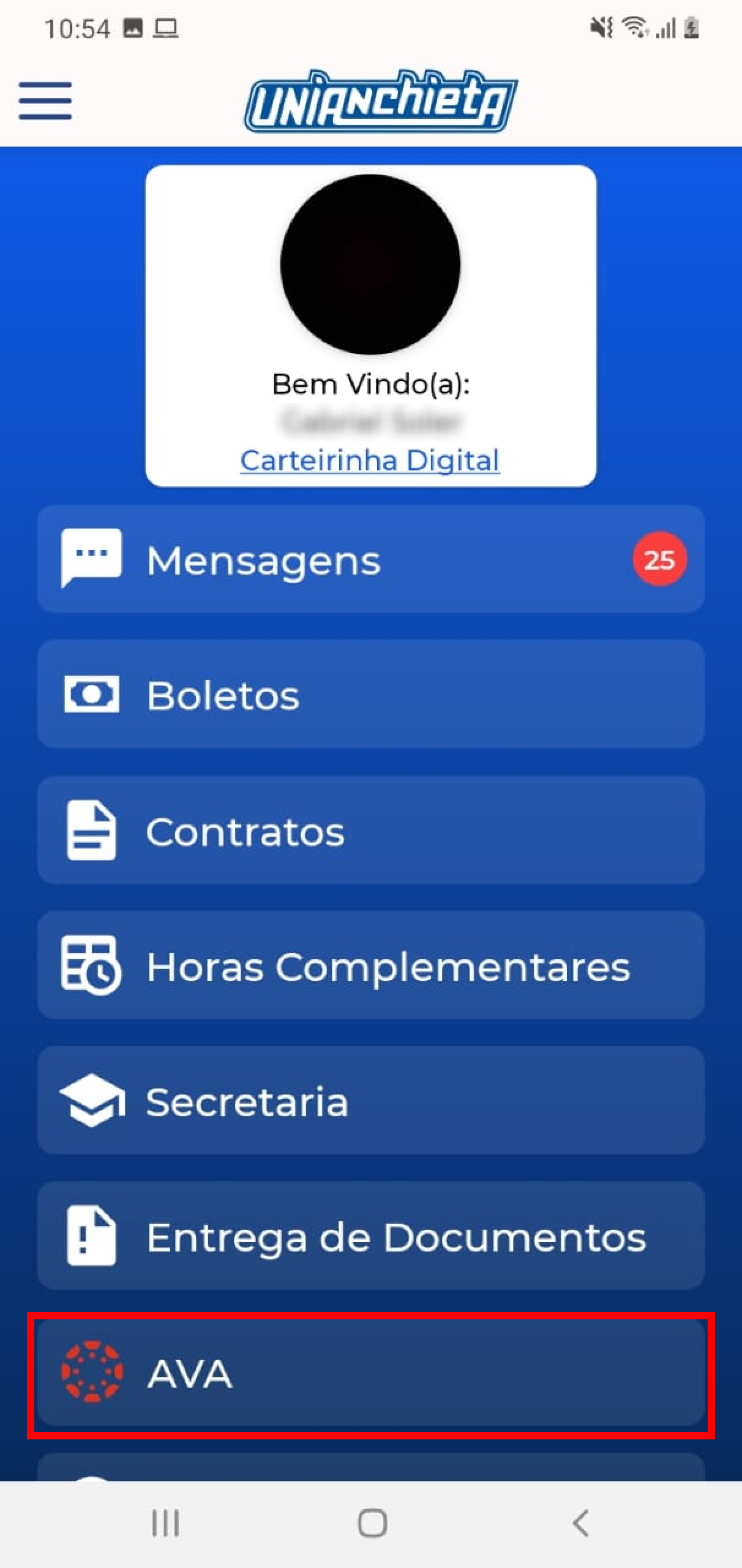This screenshot has width=742, height=1568.
Task: Open Secretaria
Action: point(370,1101)
